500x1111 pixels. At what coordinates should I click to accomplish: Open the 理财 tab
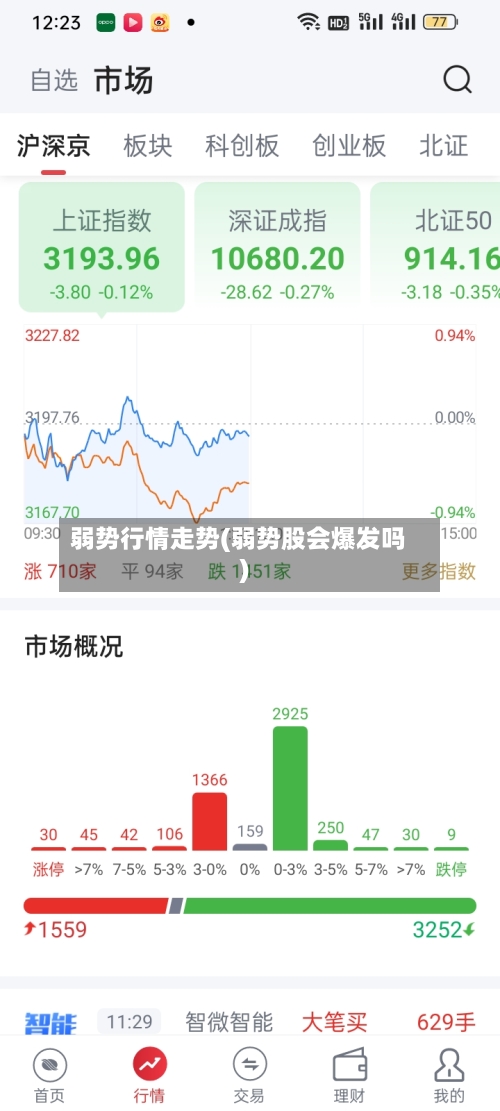coord(349,1076)
